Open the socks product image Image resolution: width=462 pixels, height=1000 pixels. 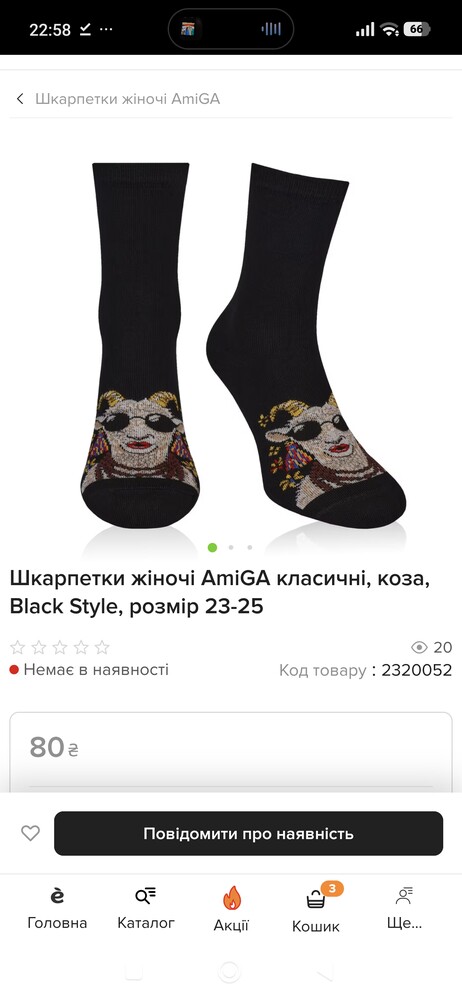(242, 344)
